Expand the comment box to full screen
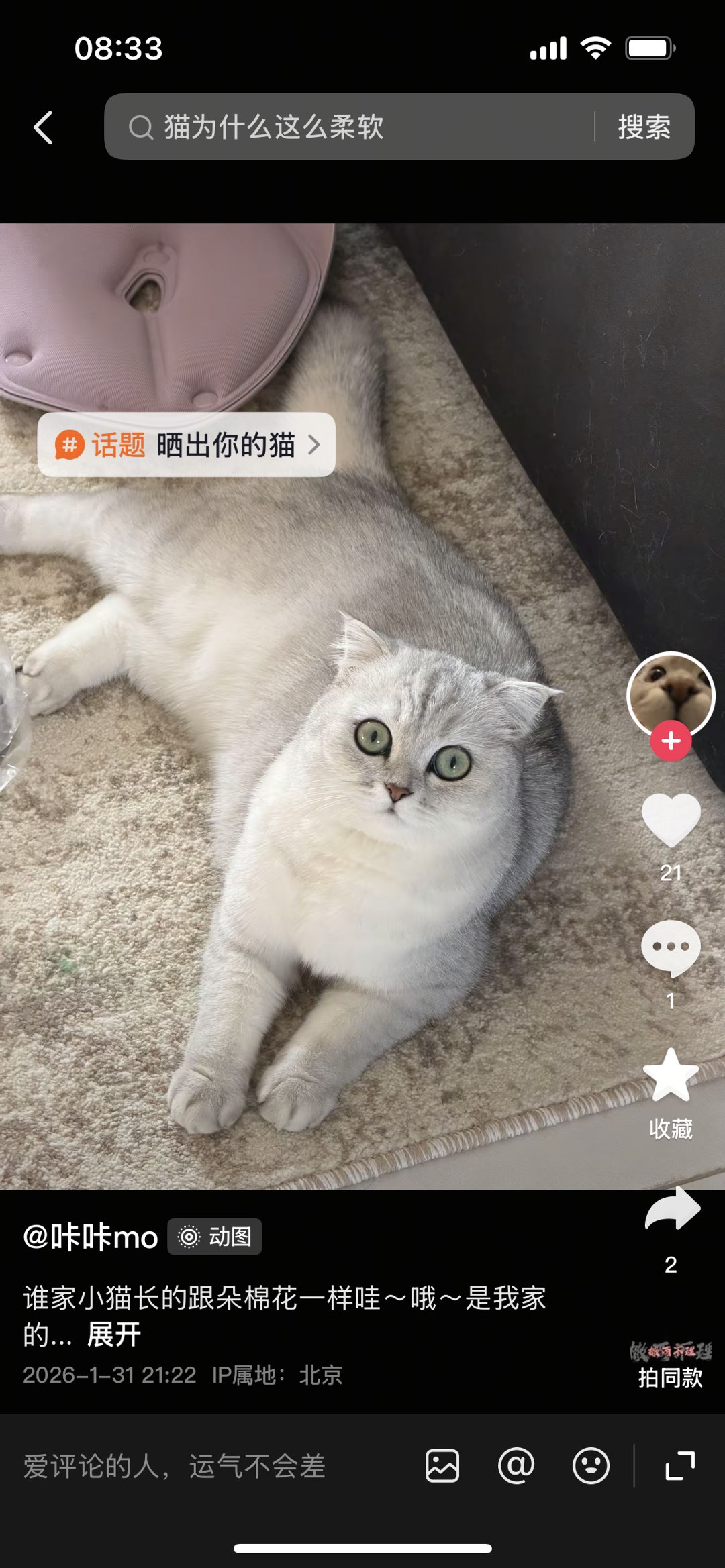This screenshot has width=725, height=1568. pyautogui.click(x=680, y=1466)
